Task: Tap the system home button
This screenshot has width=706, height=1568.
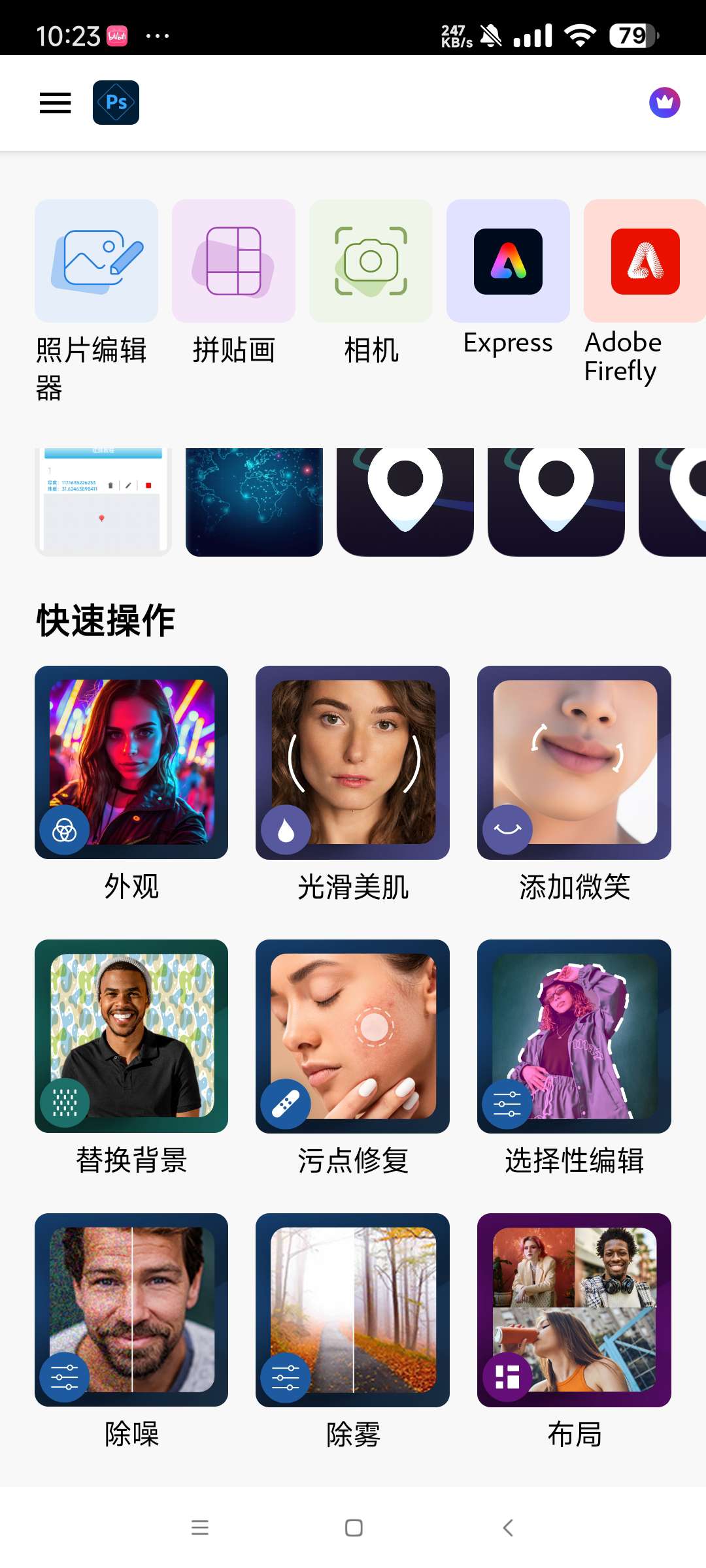Action: (354, 1527)
